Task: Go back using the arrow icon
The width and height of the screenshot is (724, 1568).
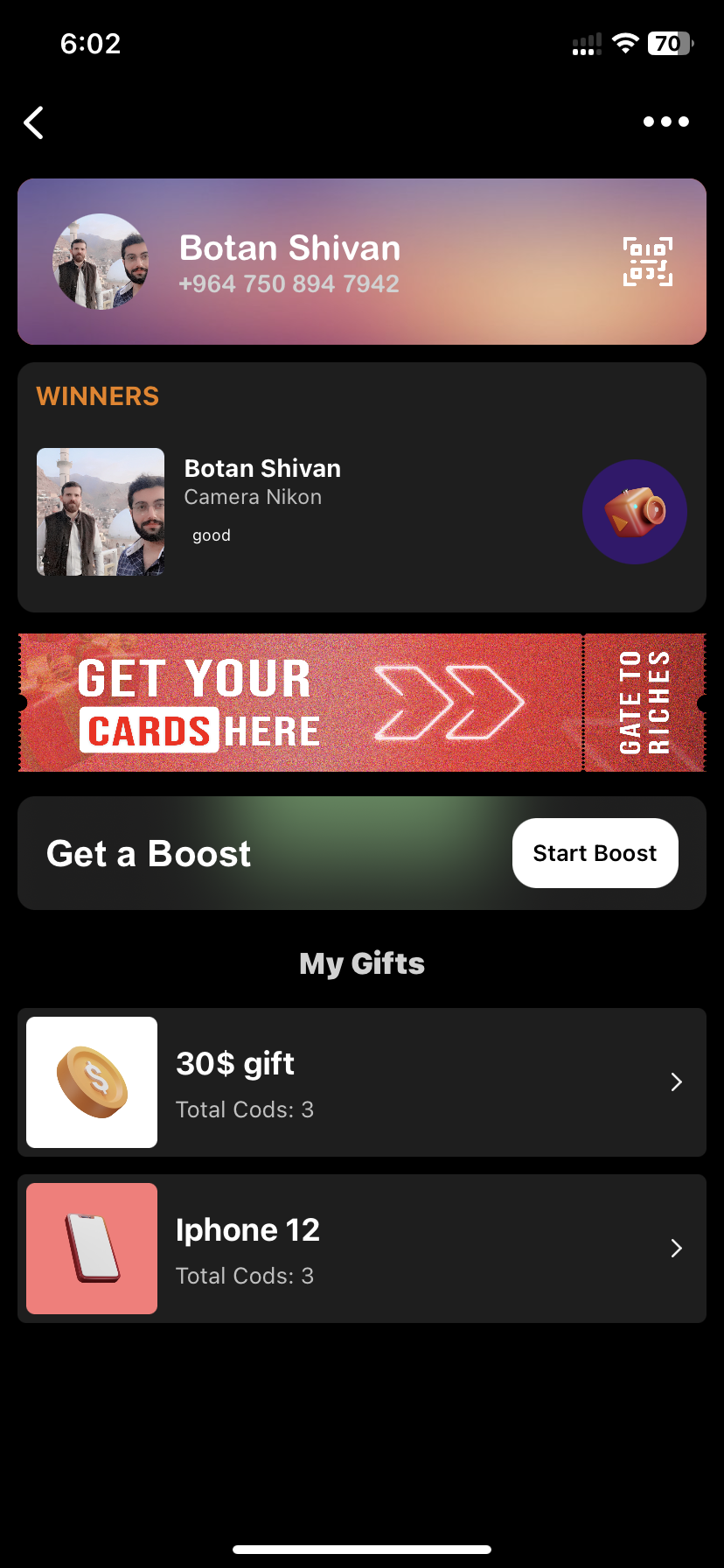Action: point(34,123)
